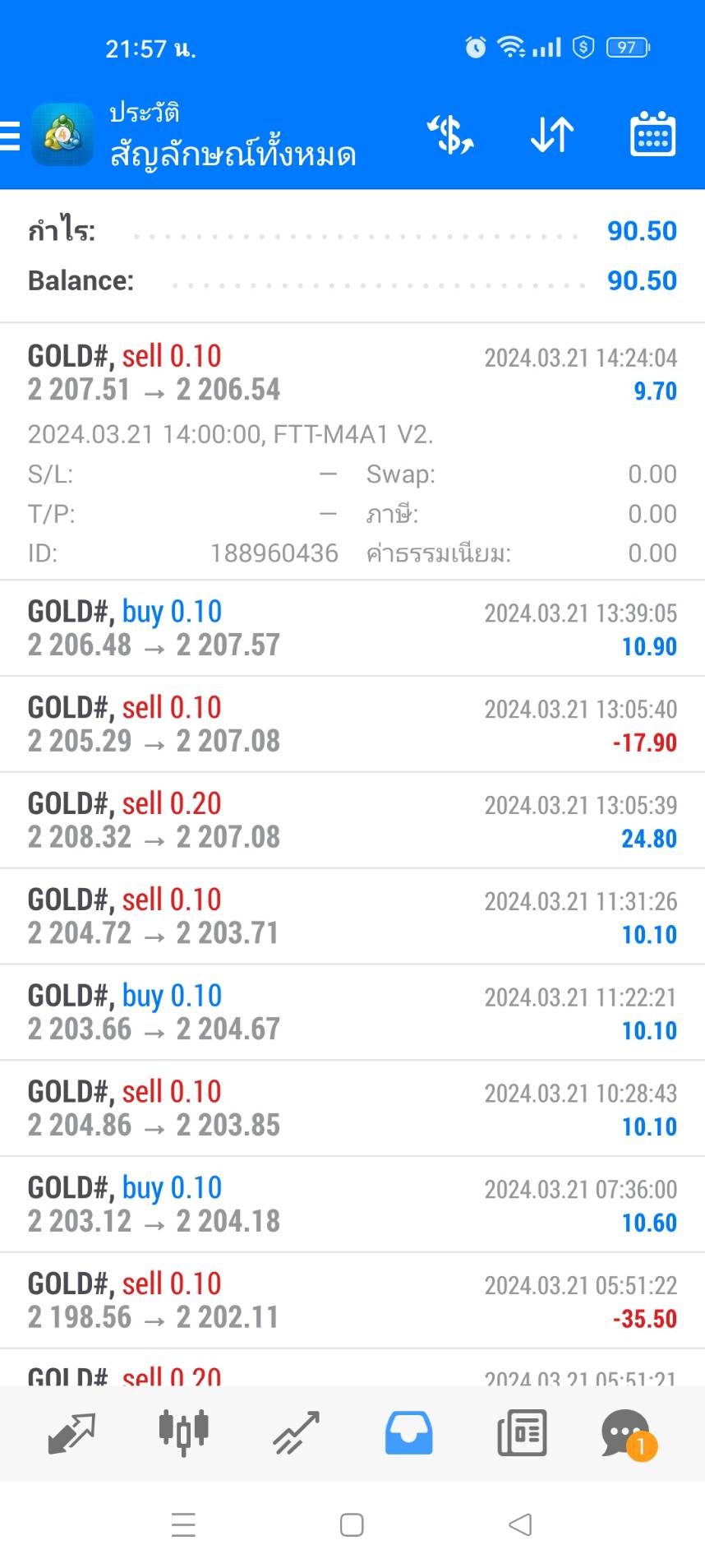This screenshot has height=1568, width=705.
Task: Switch to the Trade tab
Action: click(x=296, y=1433)
